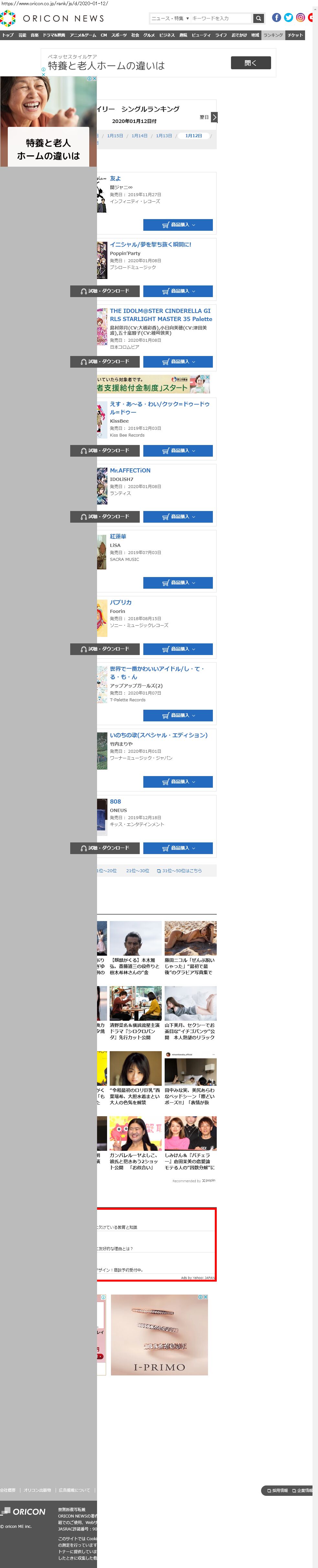
Task: Tap 商品購入 button for 紅蓮華
Action: tap(178, 583)
